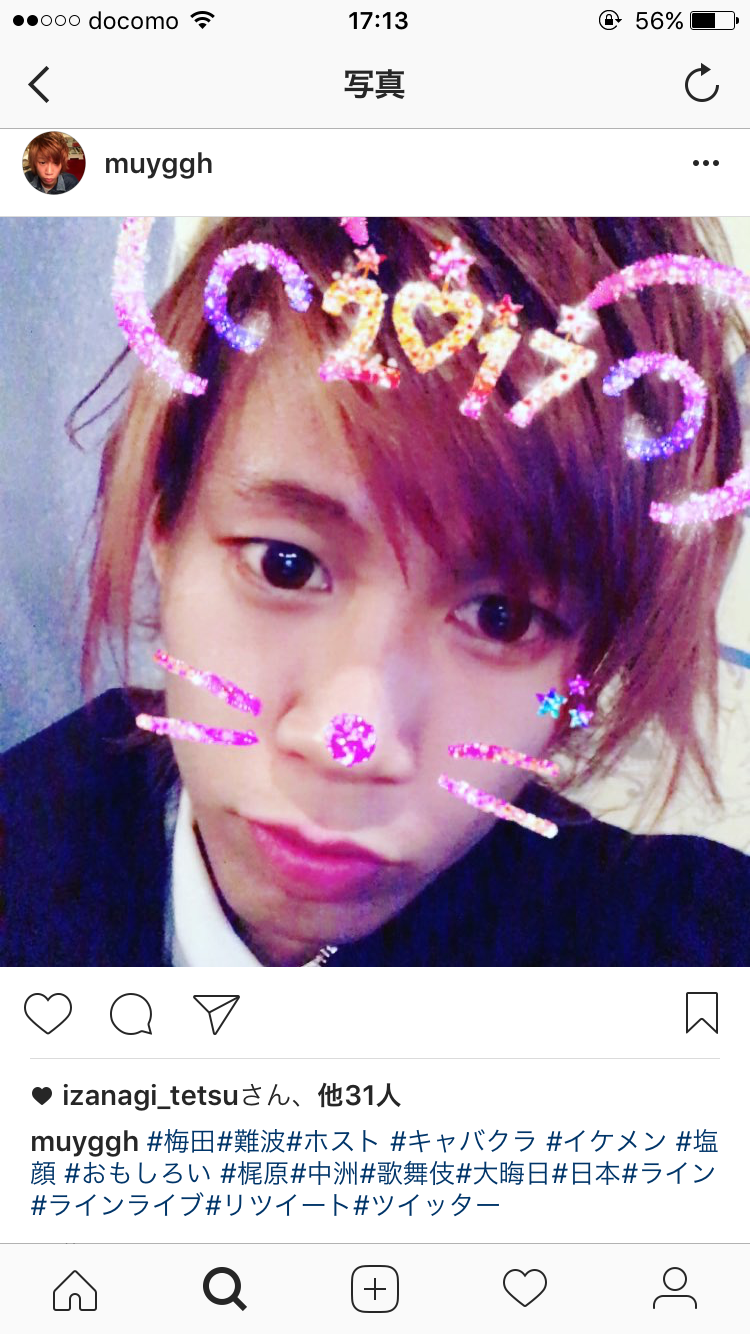Viewport: 750px width, 1334px height.
Task: Open the list of 他31人 likers
Action: click(x=358, y=1096)
